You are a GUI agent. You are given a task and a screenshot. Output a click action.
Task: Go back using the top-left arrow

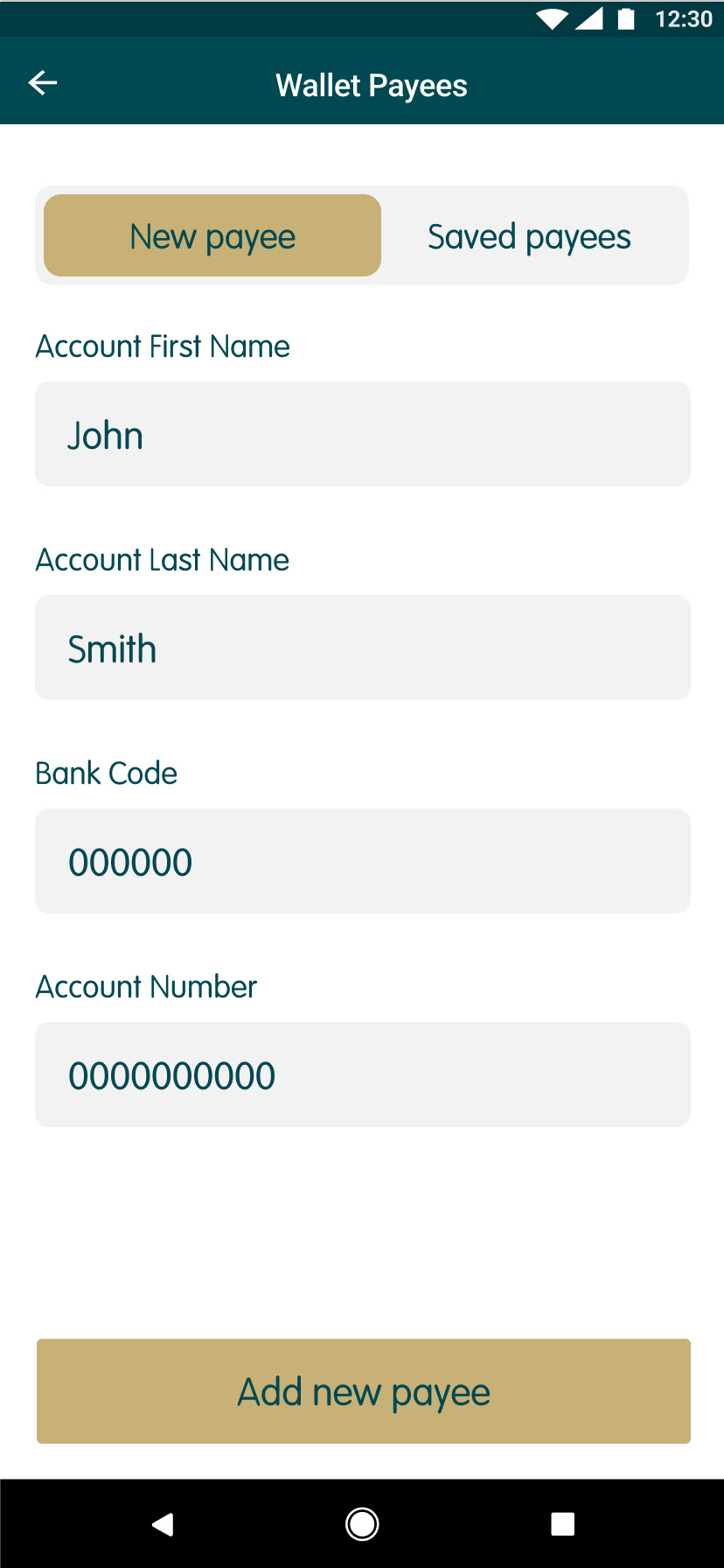point(42,83)
